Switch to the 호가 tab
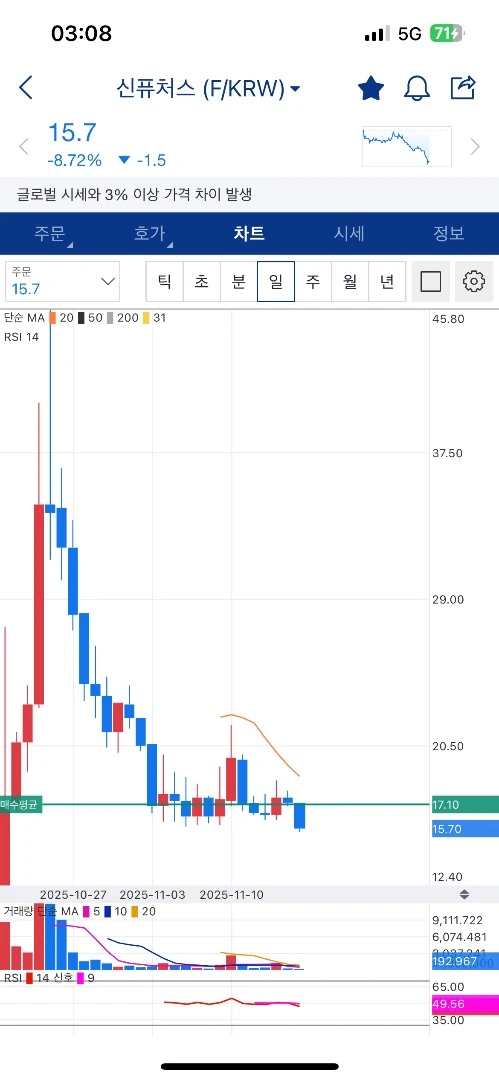The height and width of the screenshot is (1080, 499). coord(150,233)
